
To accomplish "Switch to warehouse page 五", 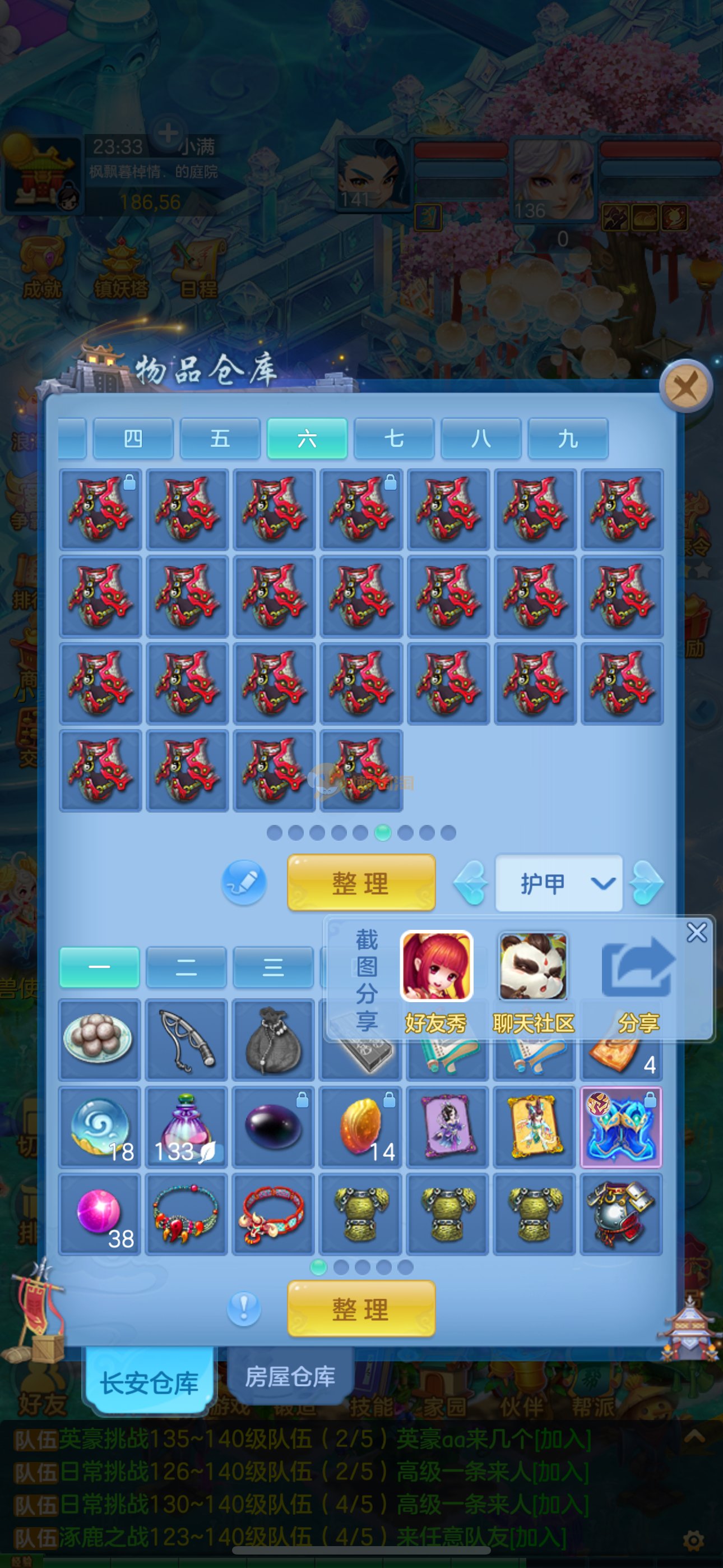I will pyautogui.click(x=220, y=438).
